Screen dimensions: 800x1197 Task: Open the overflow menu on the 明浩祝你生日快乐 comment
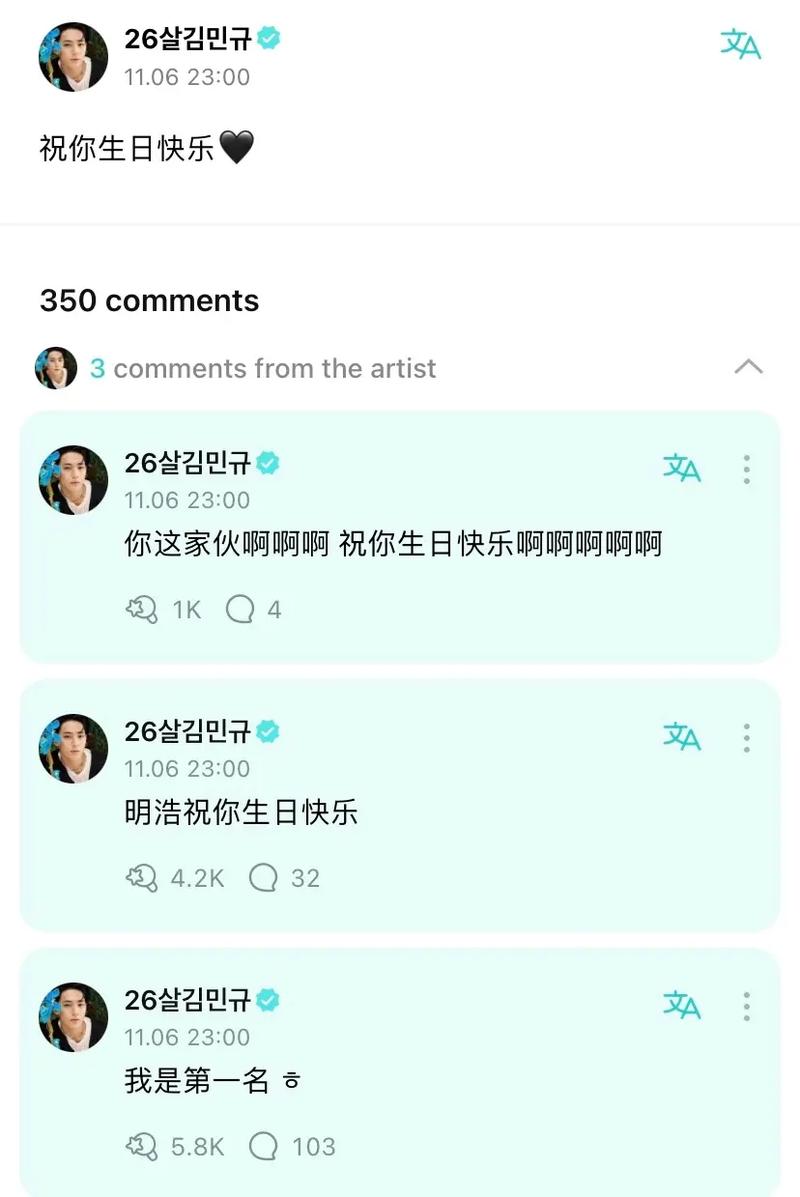[x=746, y=738]
